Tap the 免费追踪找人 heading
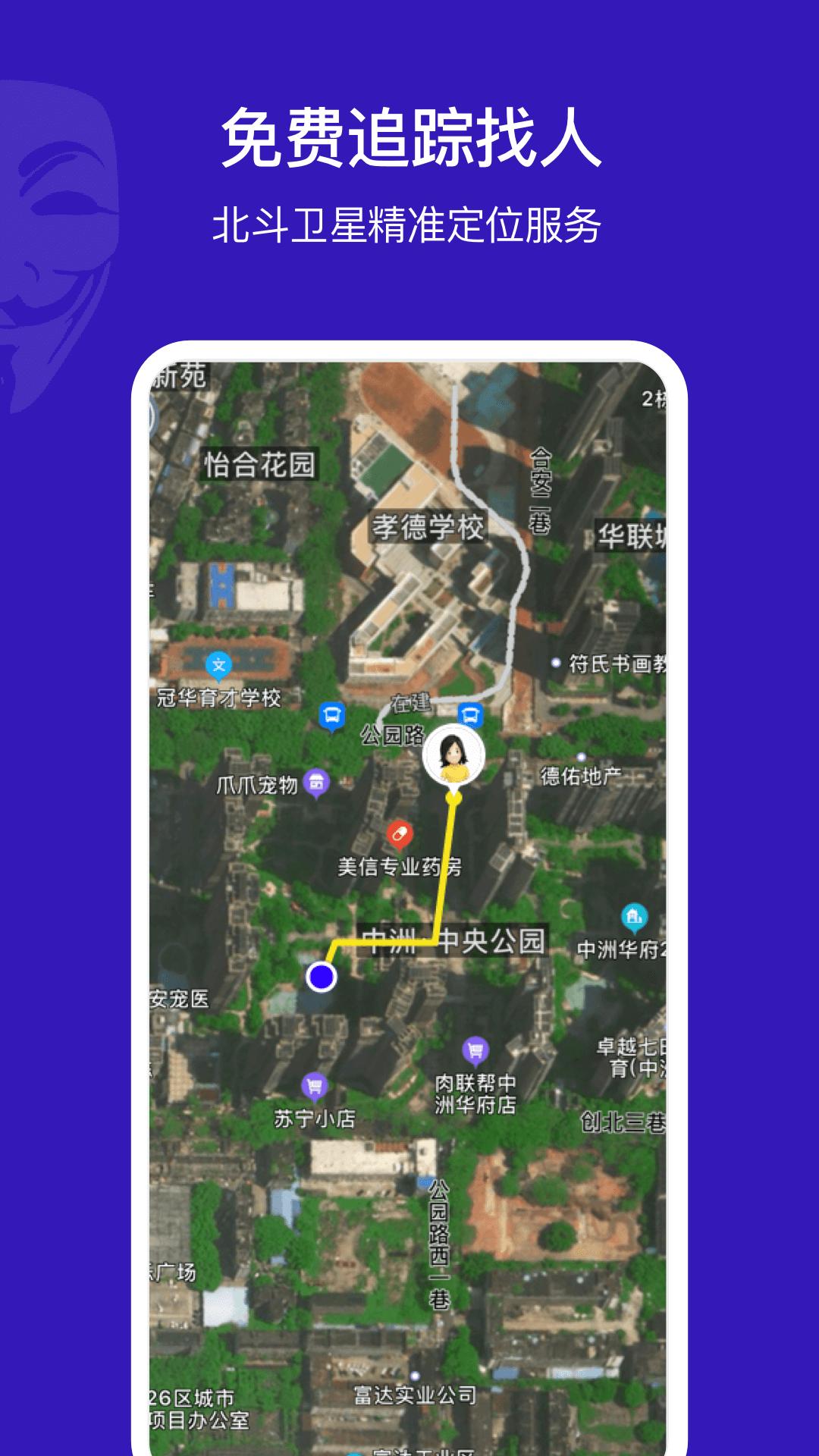The height and width of the screenshot is (1456, 819). 409,136
